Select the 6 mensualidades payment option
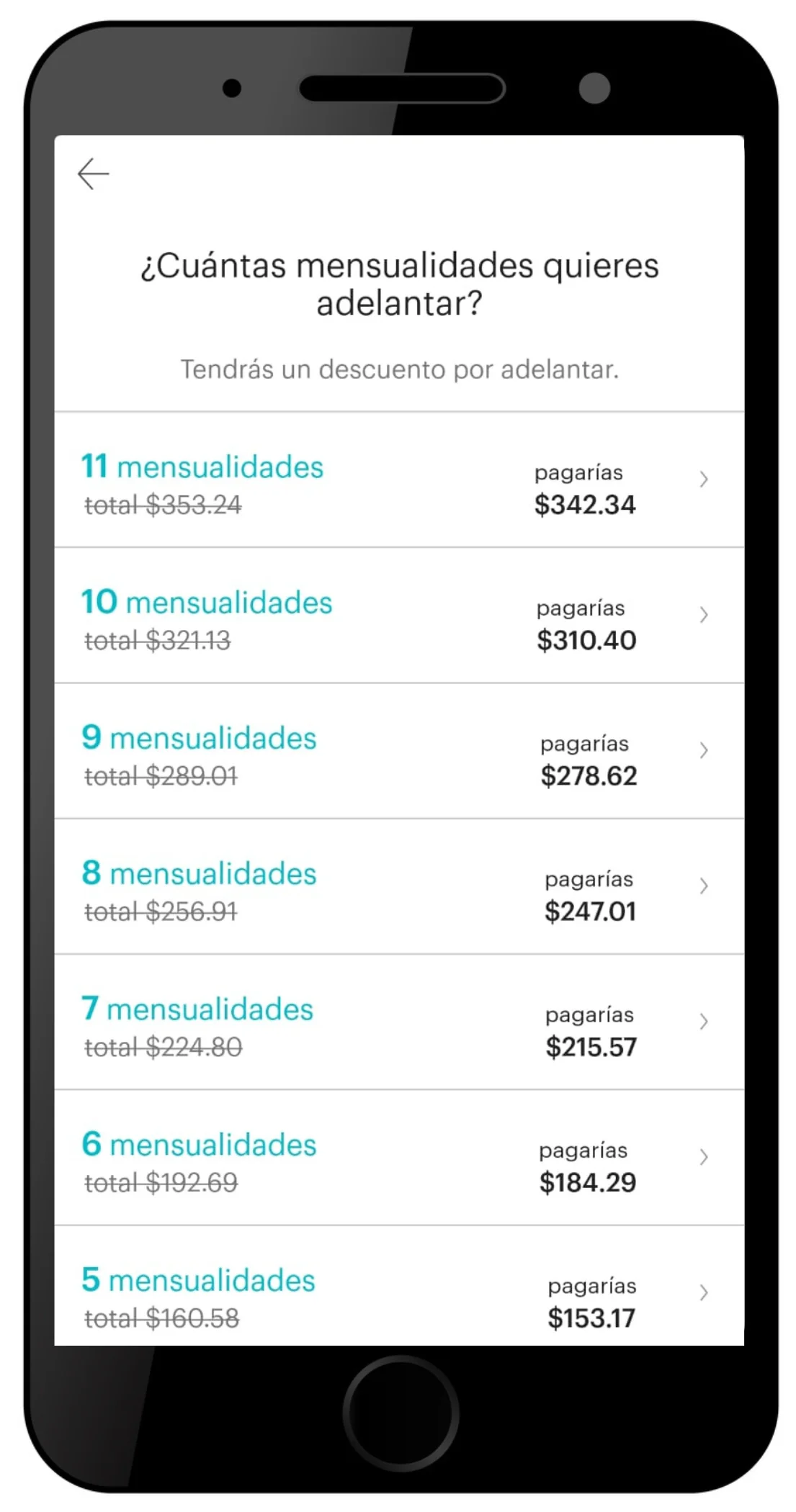The height and width of the screenshot is (1512, 796). 200,1144
